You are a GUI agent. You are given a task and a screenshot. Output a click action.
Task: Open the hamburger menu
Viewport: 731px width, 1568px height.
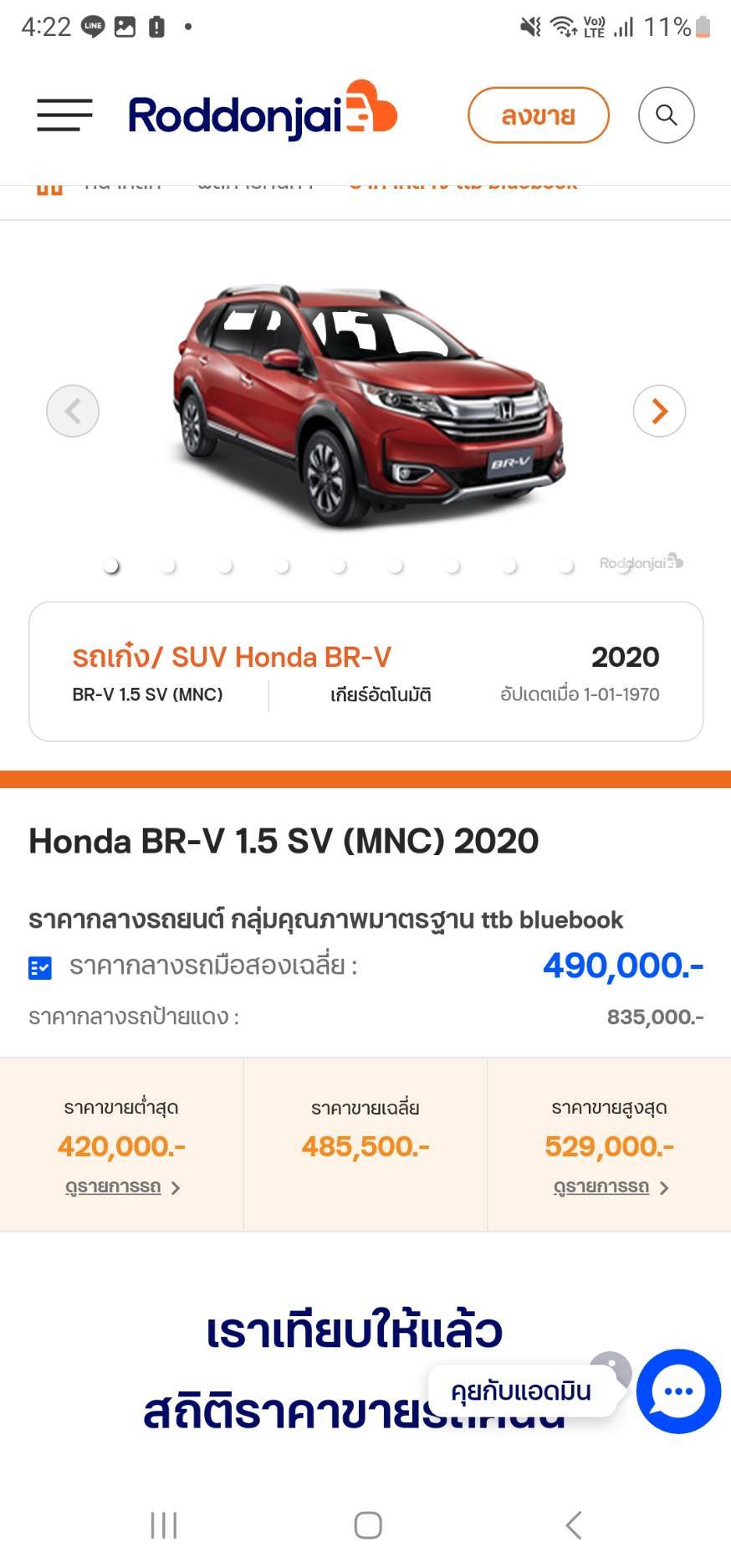pos(64,115)
